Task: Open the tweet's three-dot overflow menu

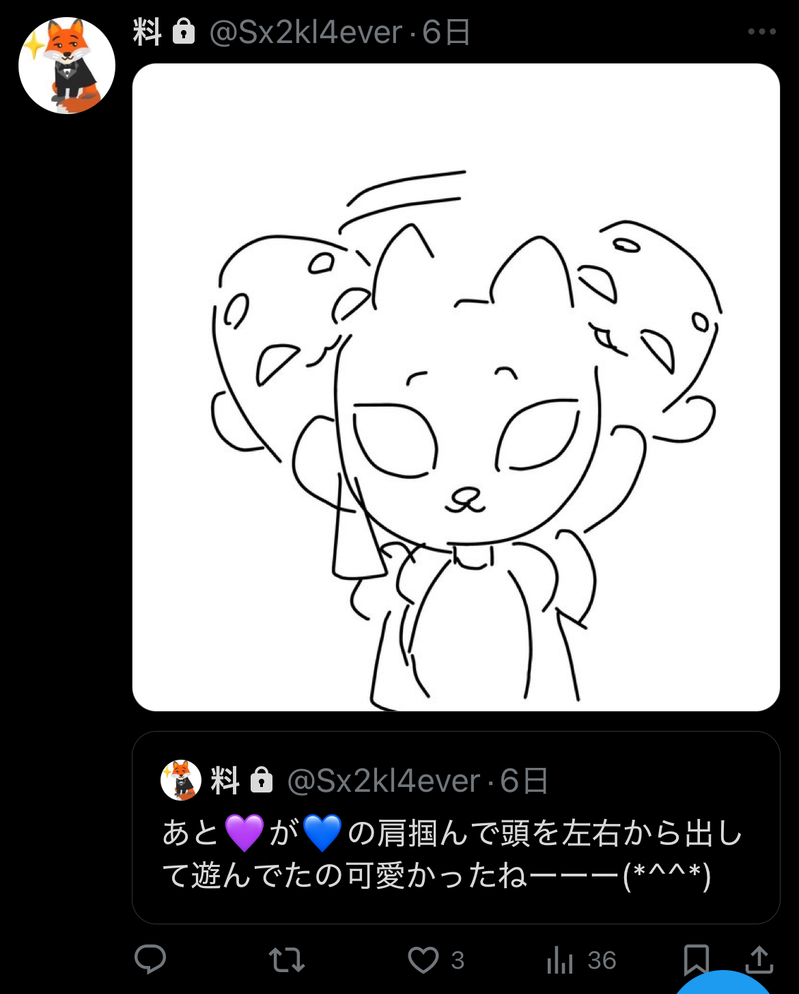Action: tap(762, 32)
